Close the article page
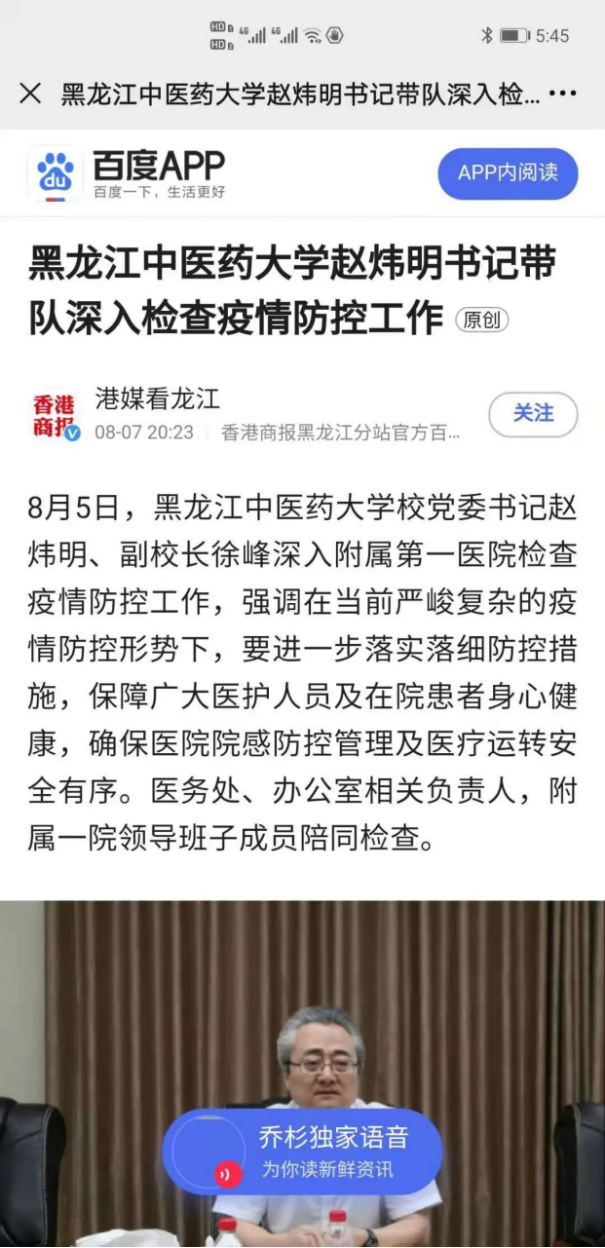This screenshot has height=1248, width=605. point(31,94)
